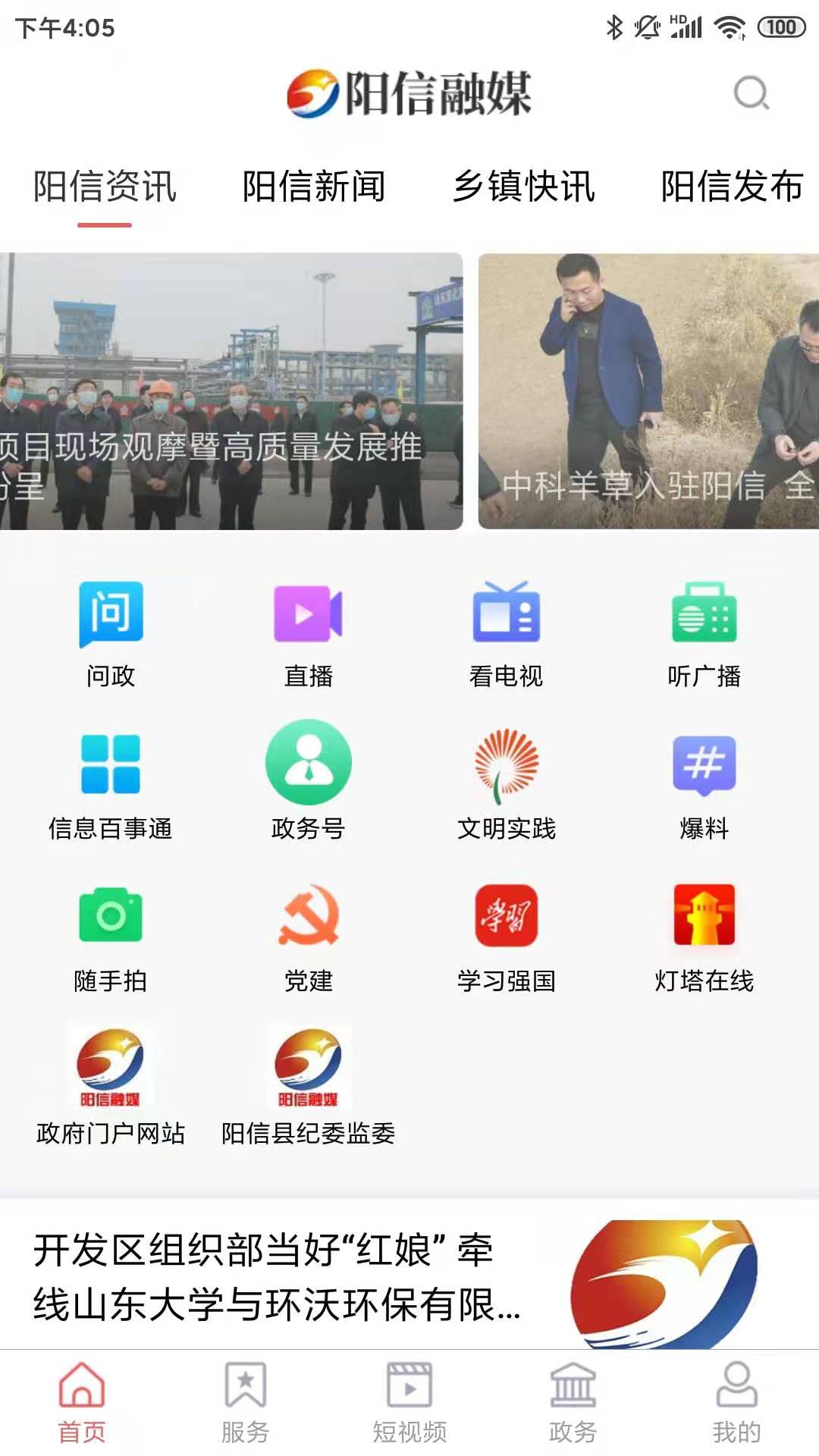Screen dimensions: 819x1456
Task: Open 随手拍 camera snapshot feature
Action: (x=111, y=935)
